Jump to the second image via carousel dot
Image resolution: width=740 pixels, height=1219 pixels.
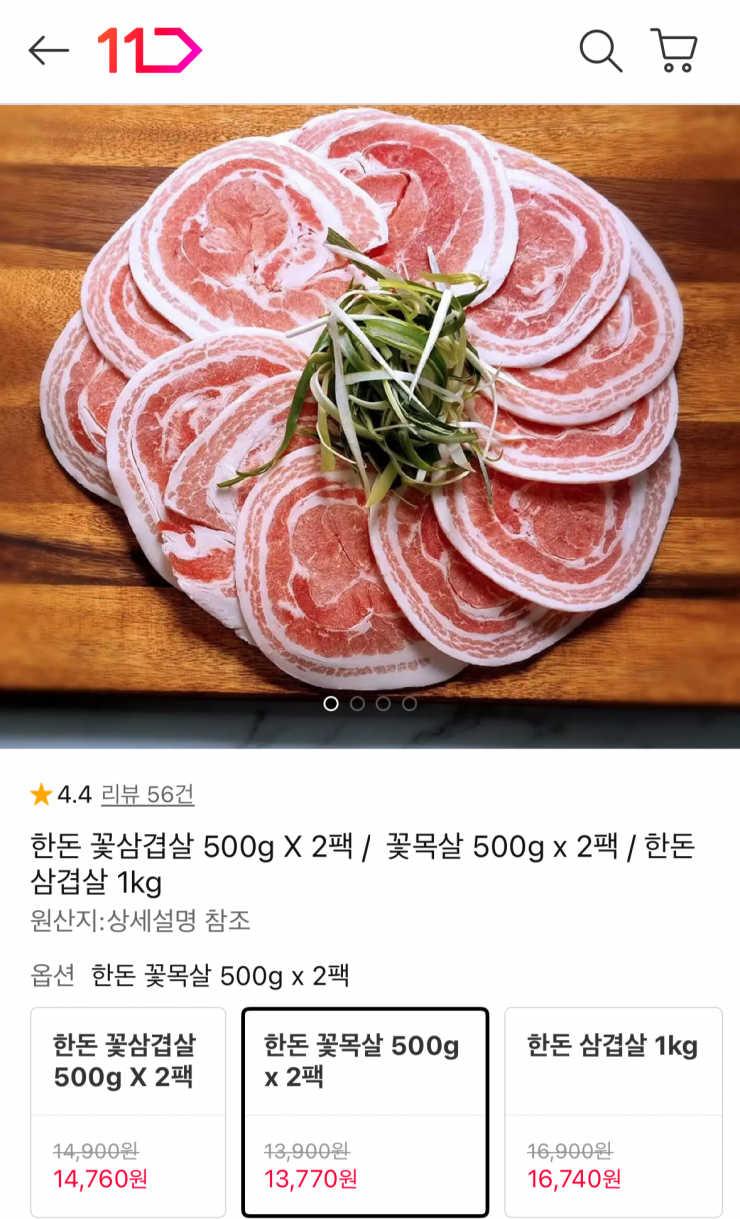(x=358, y=705)
